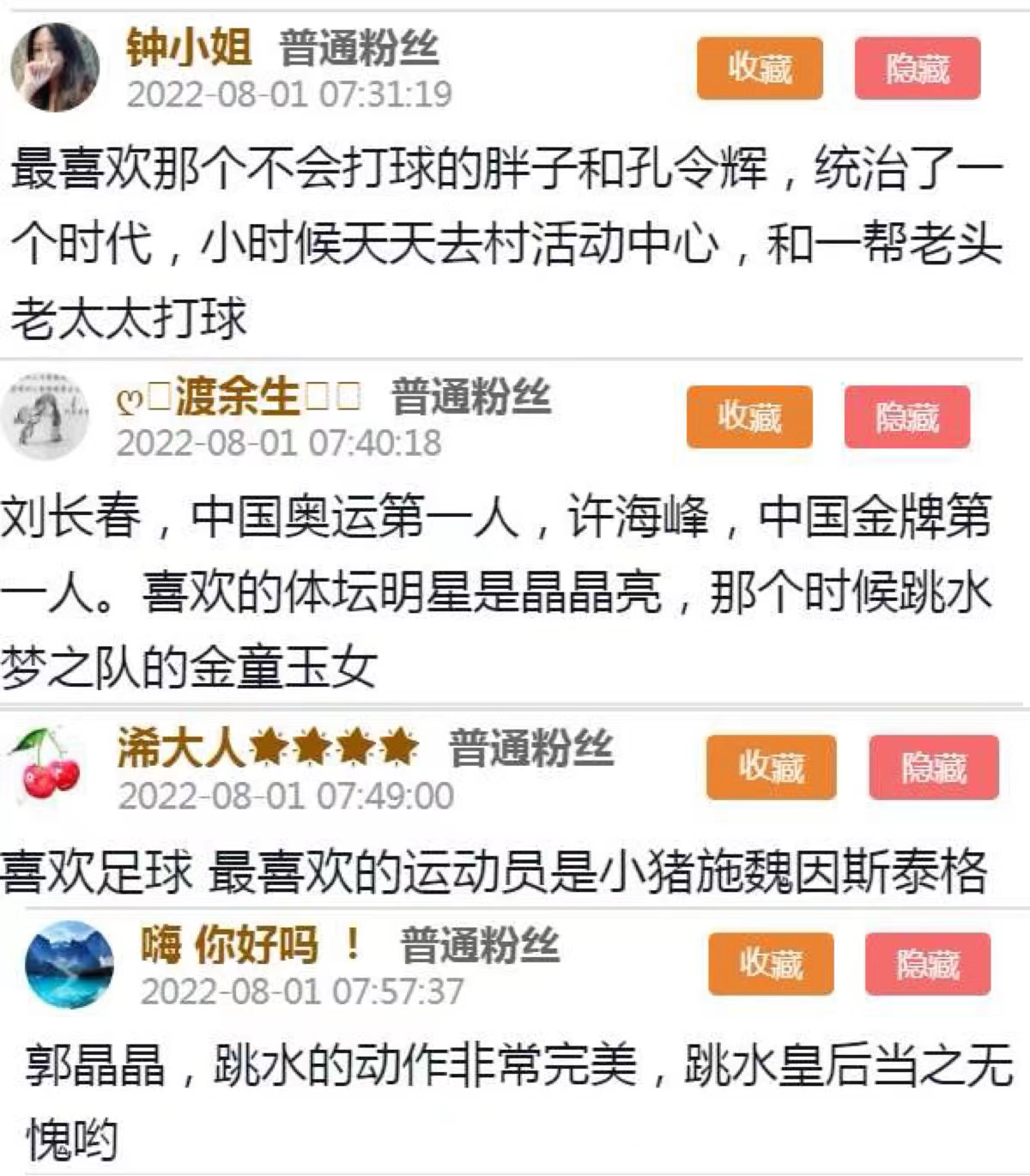Hide 嗨 你好吗's comment via 隐藏

click(x=927, y=964)
